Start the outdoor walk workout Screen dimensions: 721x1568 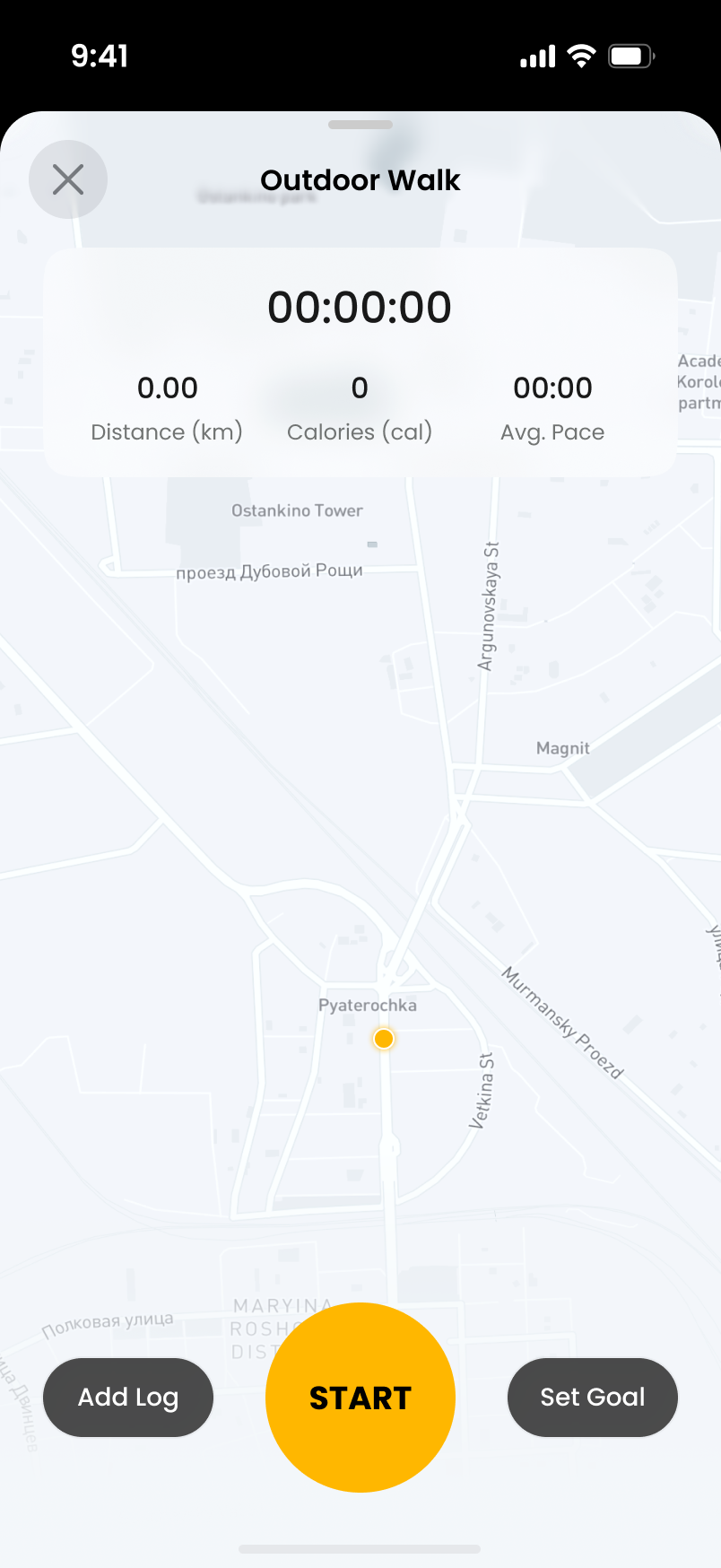pyautogui.click(x=360, y=1397)
